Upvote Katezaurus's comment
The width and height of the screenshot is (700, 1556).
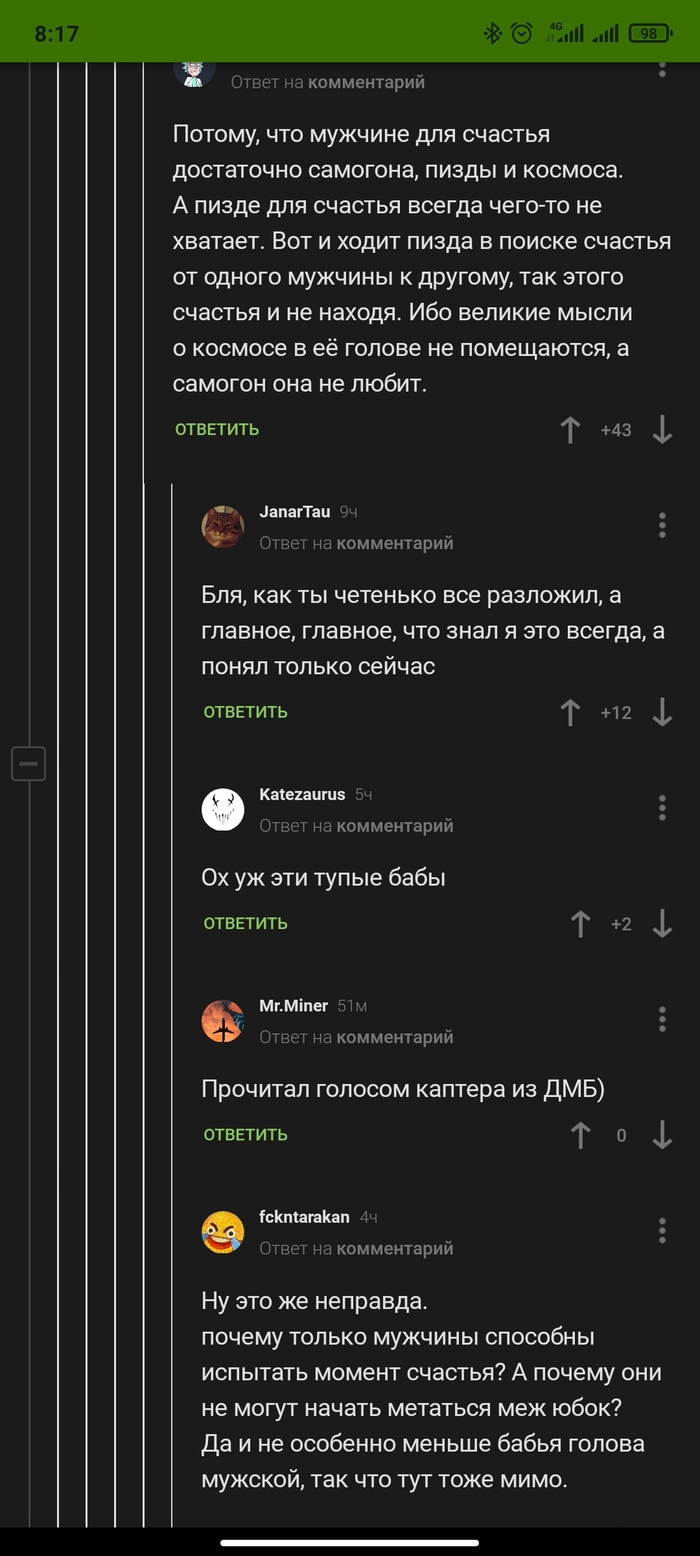pyautogui.click(x=580, y=923)
